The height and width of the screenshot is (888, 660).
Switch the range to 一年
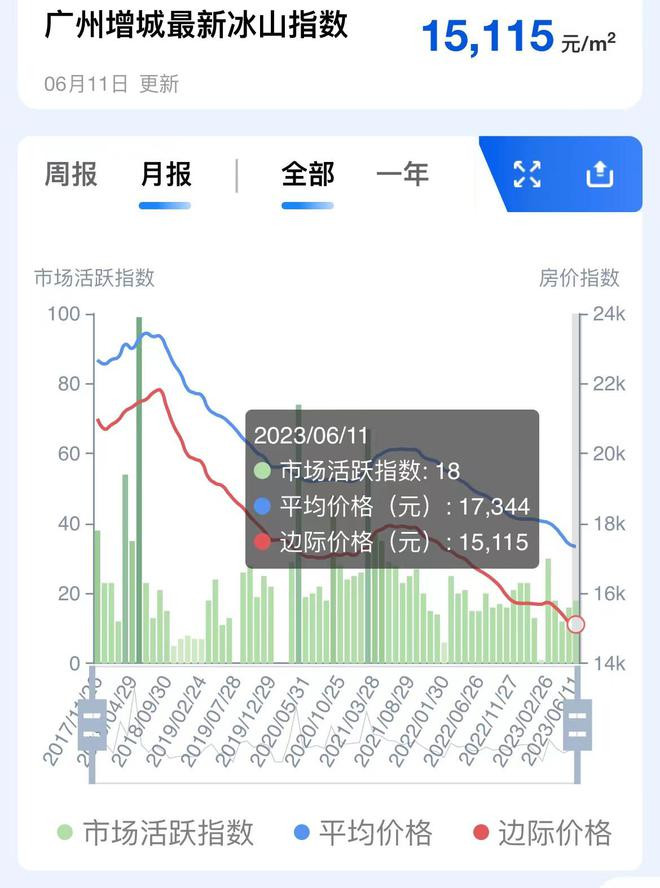click(x=402, y=175)
